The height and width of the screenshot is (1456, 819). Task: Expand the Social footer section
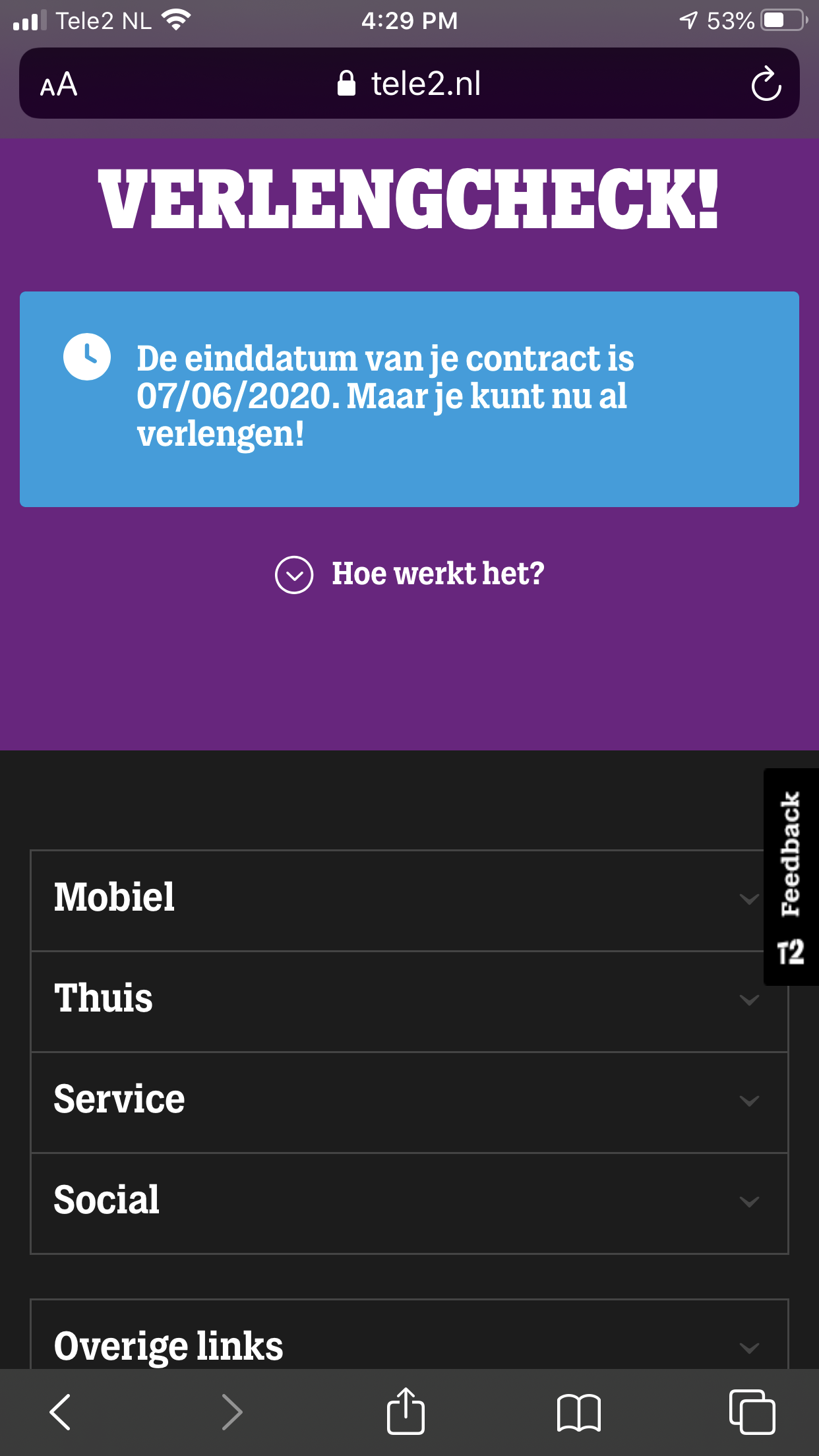click(409, 1203)
